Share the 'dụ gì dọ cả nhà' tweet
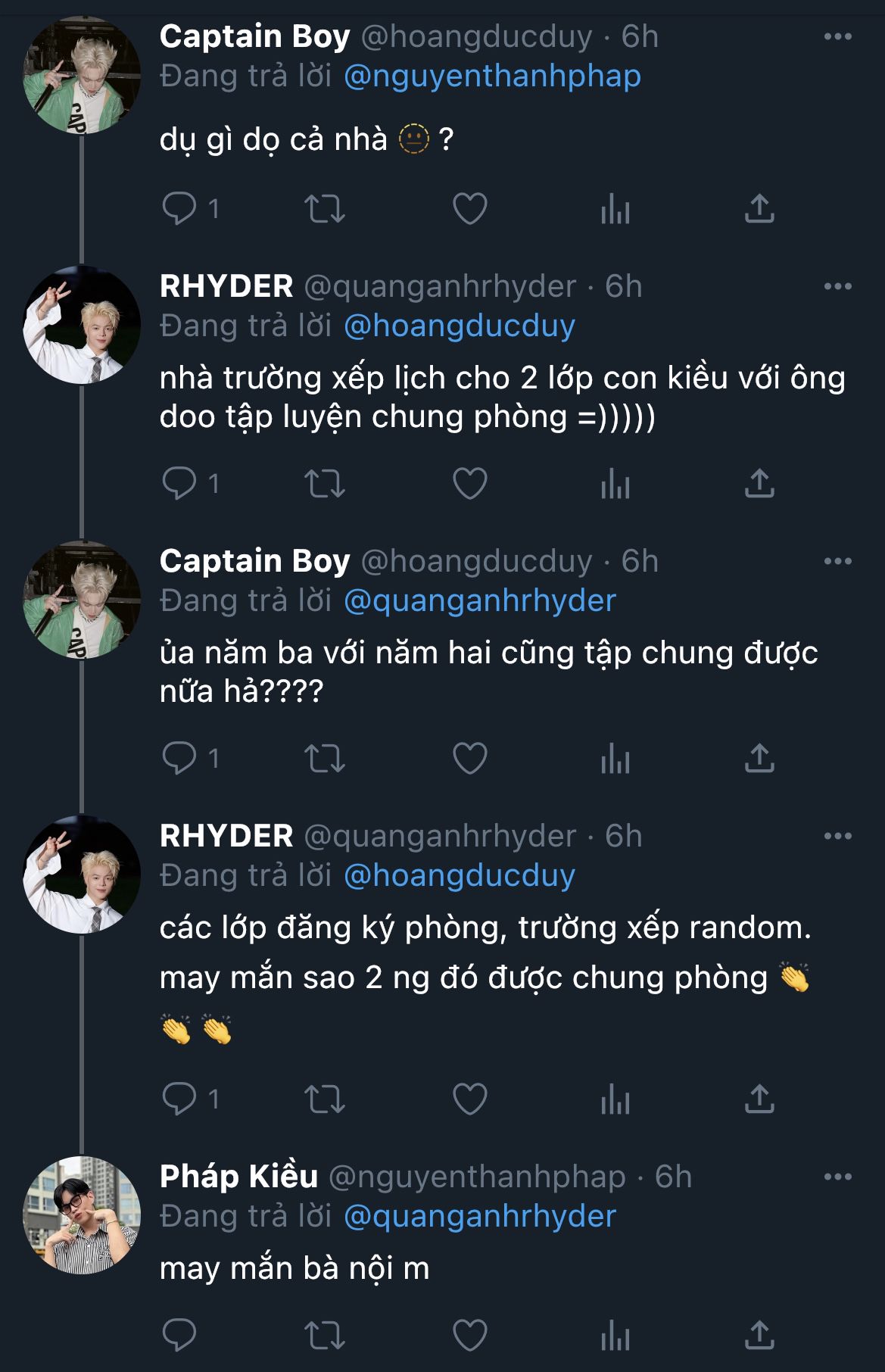Viewport: 885px width, 1372px height. 759,208
